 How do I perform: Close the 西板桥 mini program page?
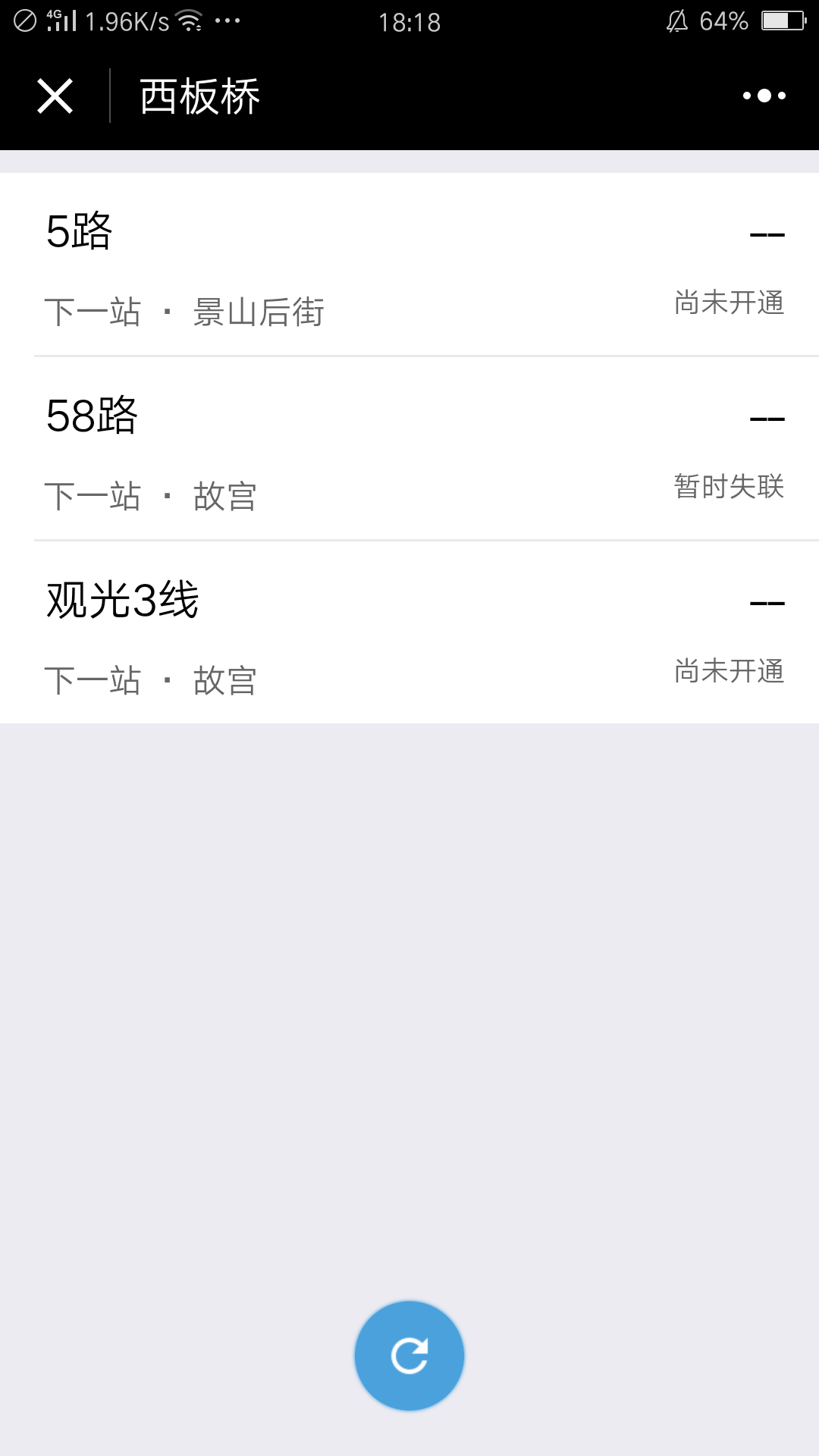click(x=55, y=96)
